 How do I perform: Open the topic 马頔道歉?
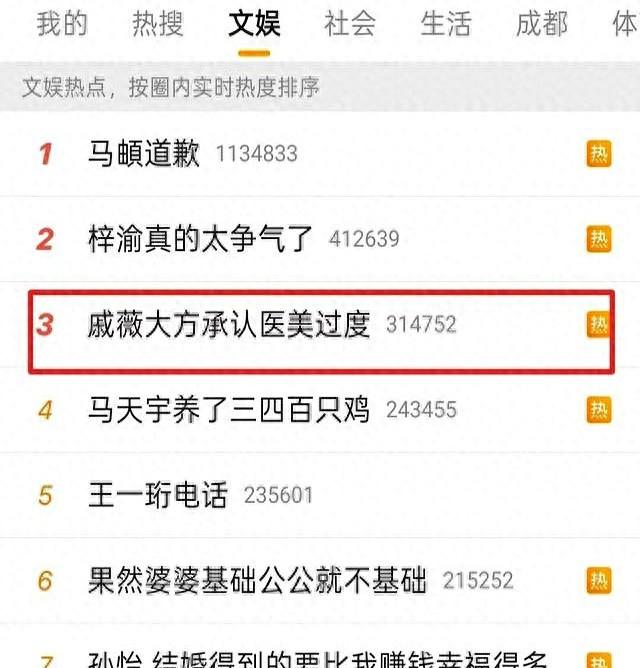tap(145, 154)
